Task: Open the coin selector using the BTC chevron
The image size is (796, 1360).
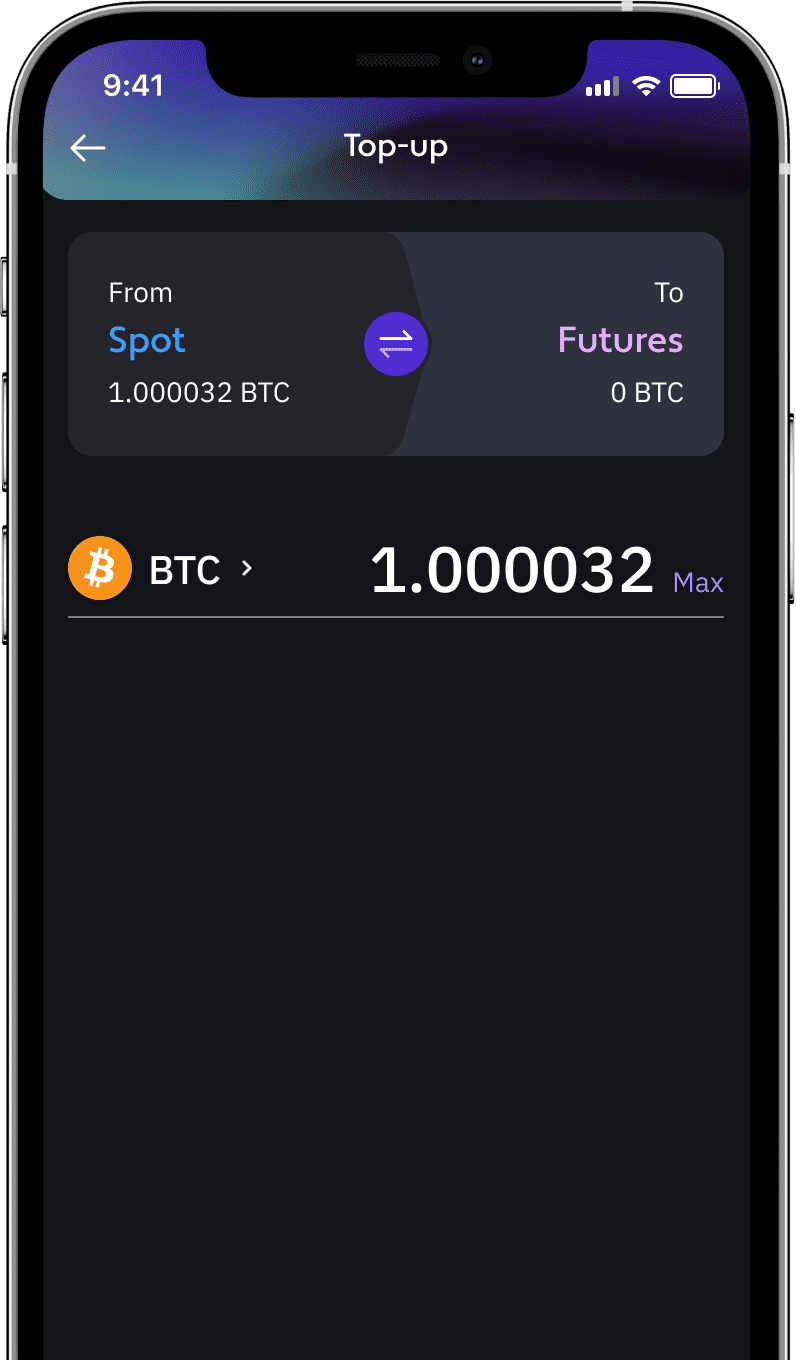Action: [247, 568]
